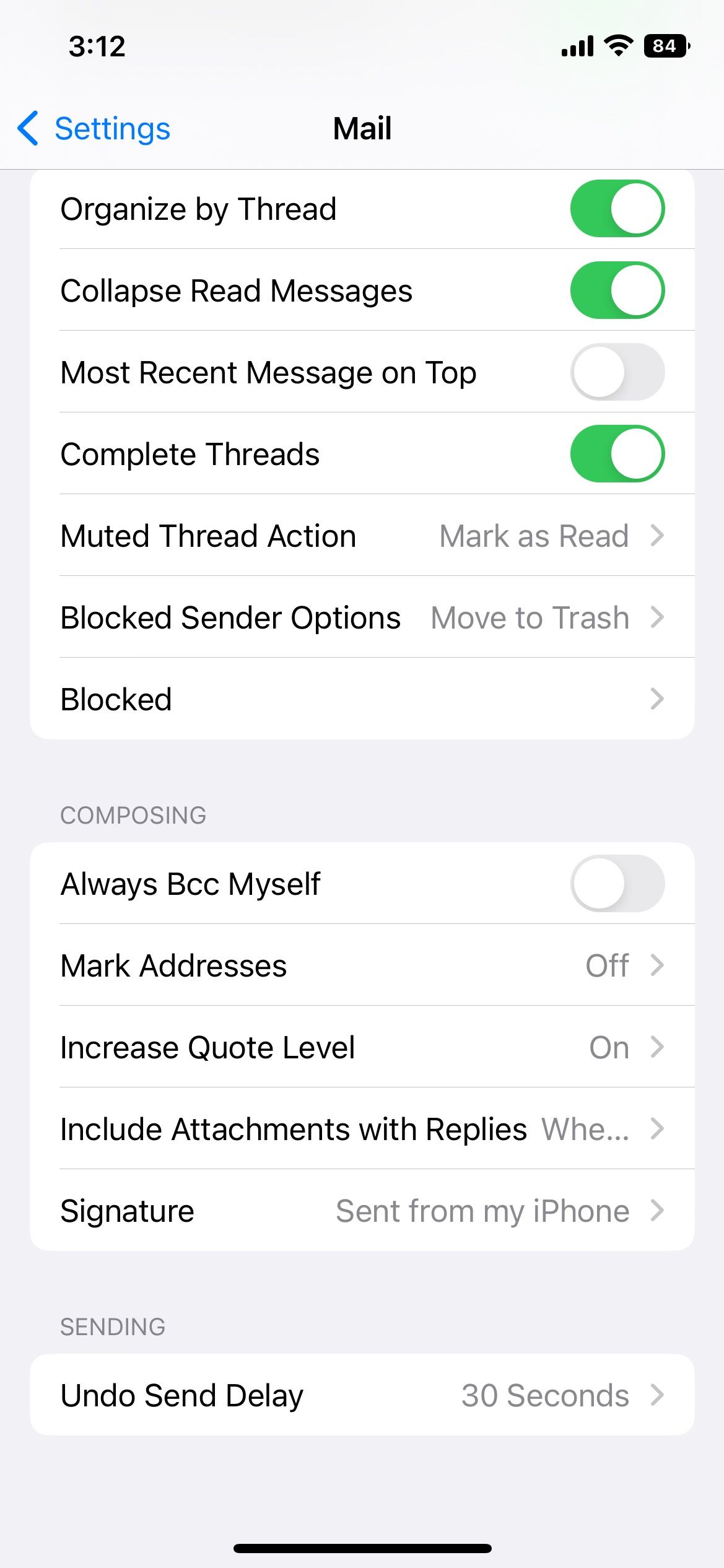The image size is (724, 1568).
Task: Open Muted Thread Action options
Action: point(362,536)
